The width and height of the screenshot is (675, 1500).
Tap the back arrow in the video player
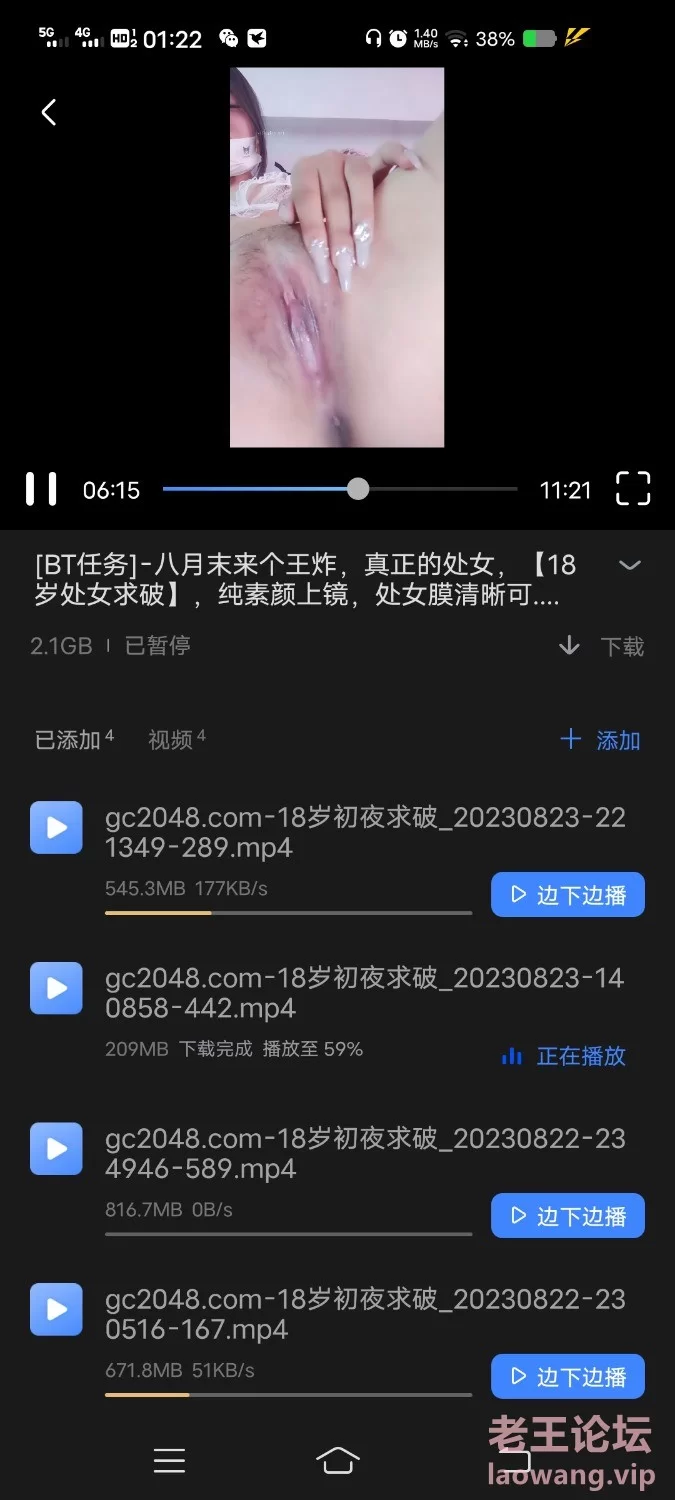48,112
